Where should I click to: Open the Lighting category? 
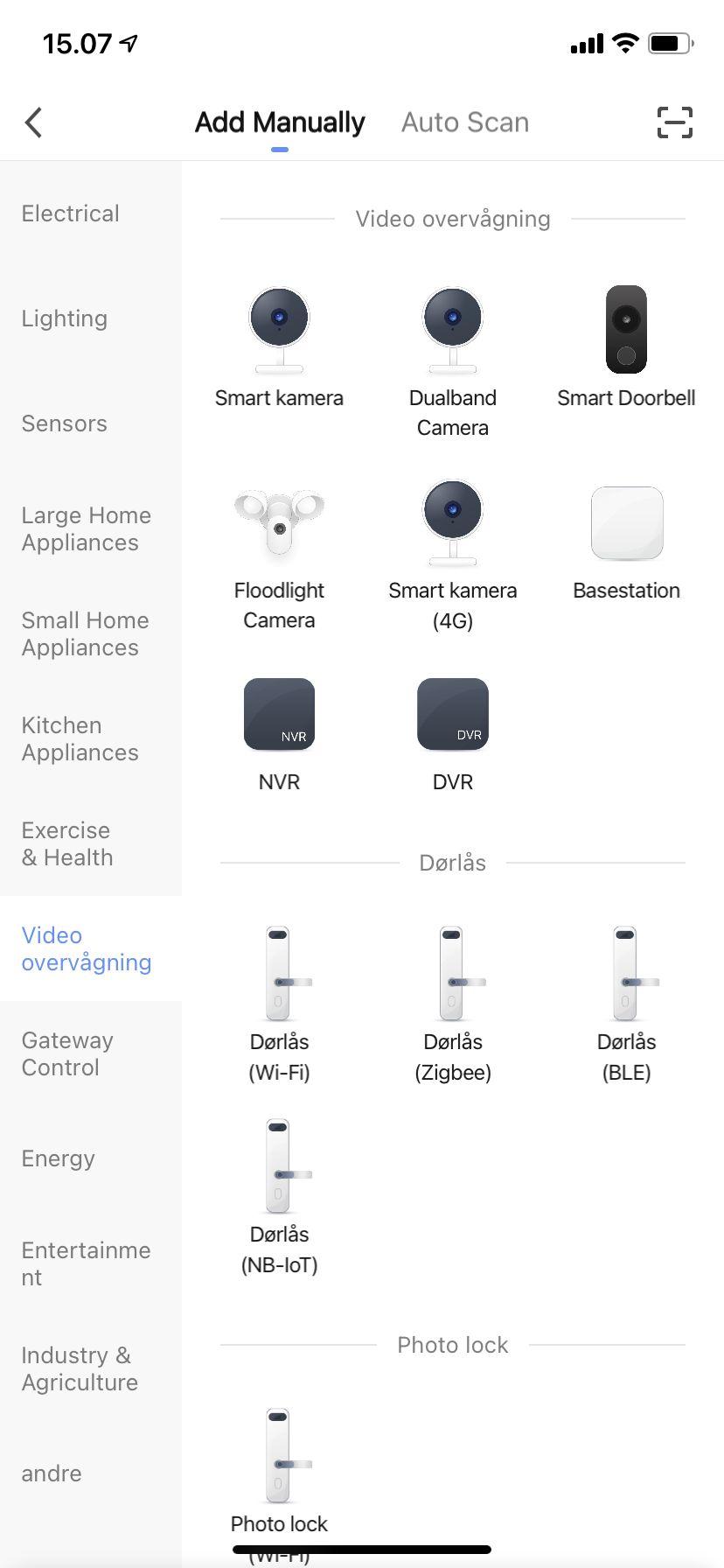tap(65, 318)
